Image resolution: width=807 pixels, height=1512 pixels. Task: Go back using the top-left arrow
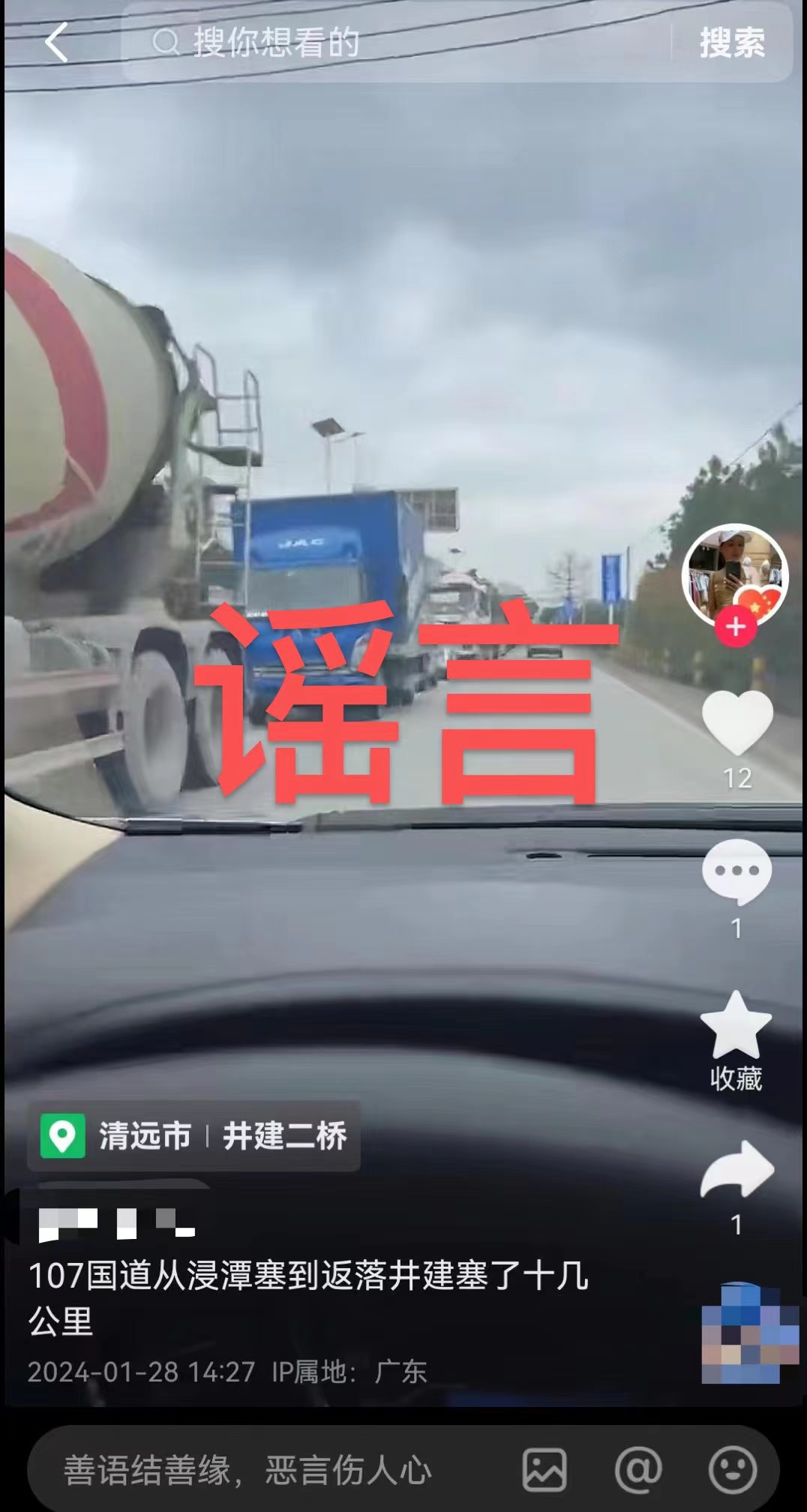(56, 42)
